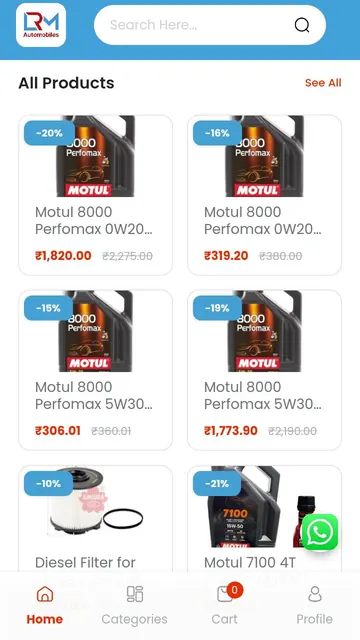Go to the Home tab

(x=45, y=606)
